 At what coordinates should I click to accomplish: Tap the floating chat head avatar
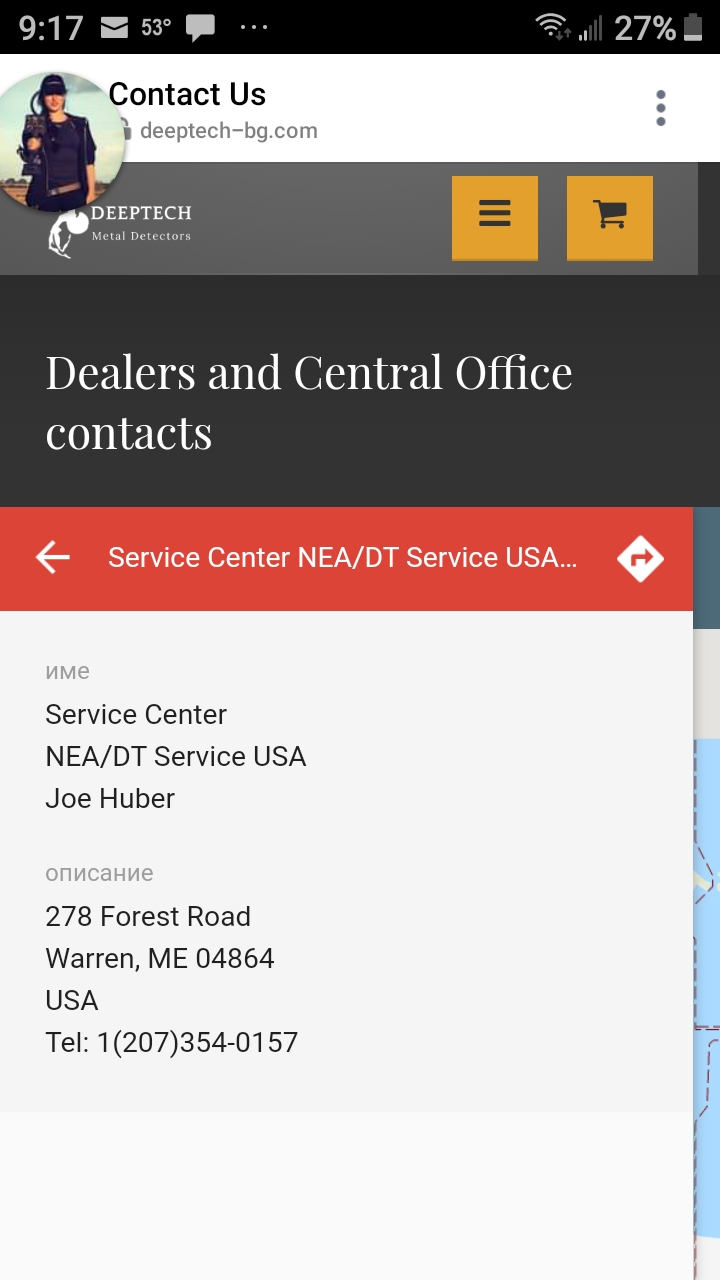click(x=63, y=140)
